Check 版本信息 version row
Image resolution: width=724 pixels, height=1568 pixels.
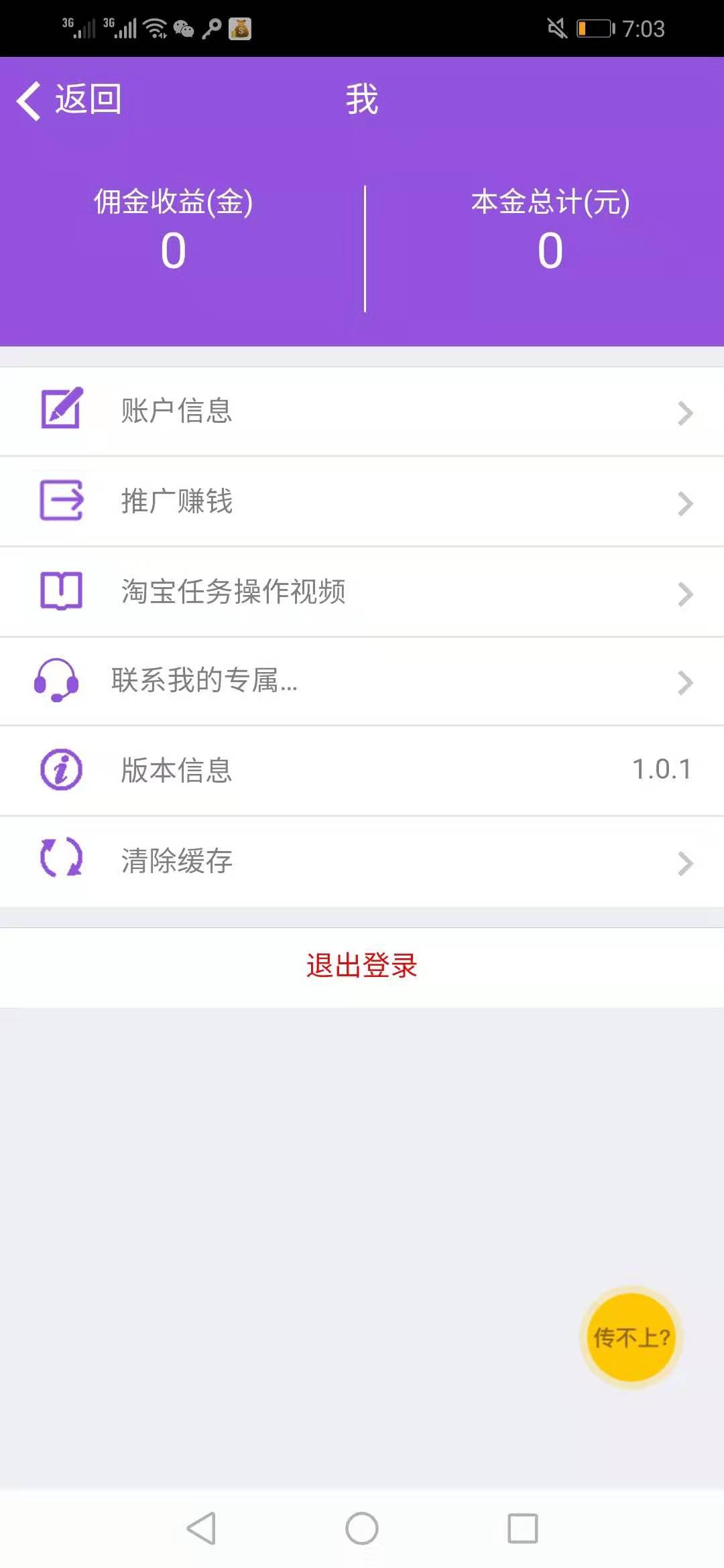coord(362,771)
